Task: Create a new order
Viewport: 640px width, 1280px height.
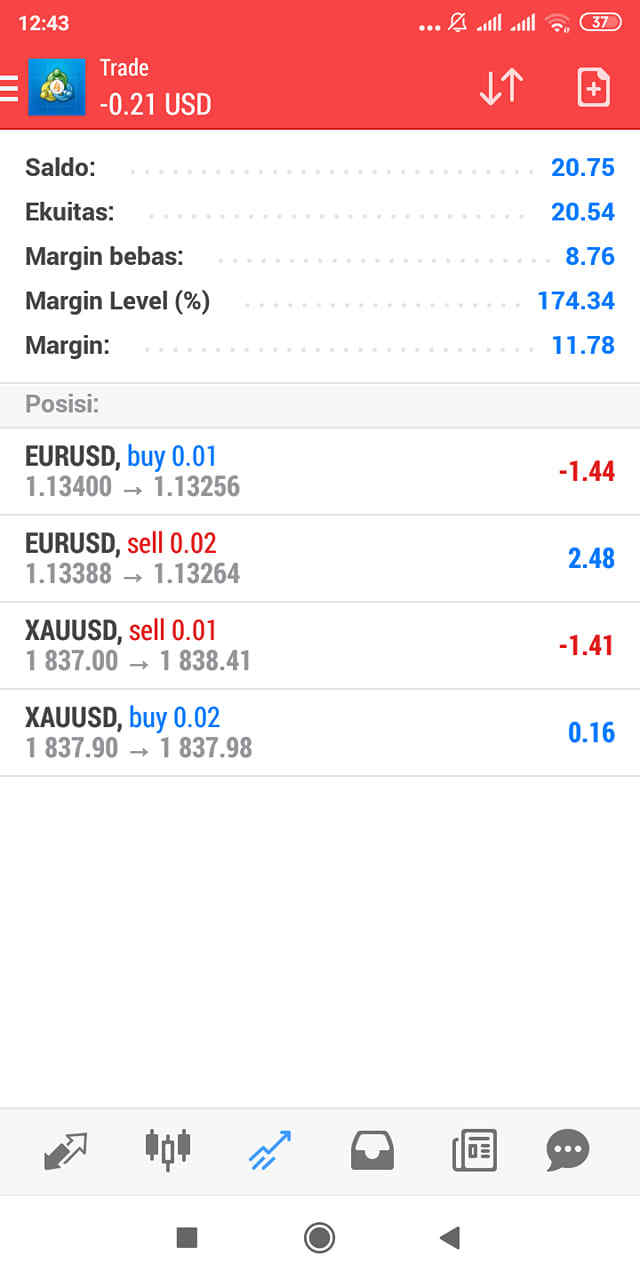Action: coord(594,88)
